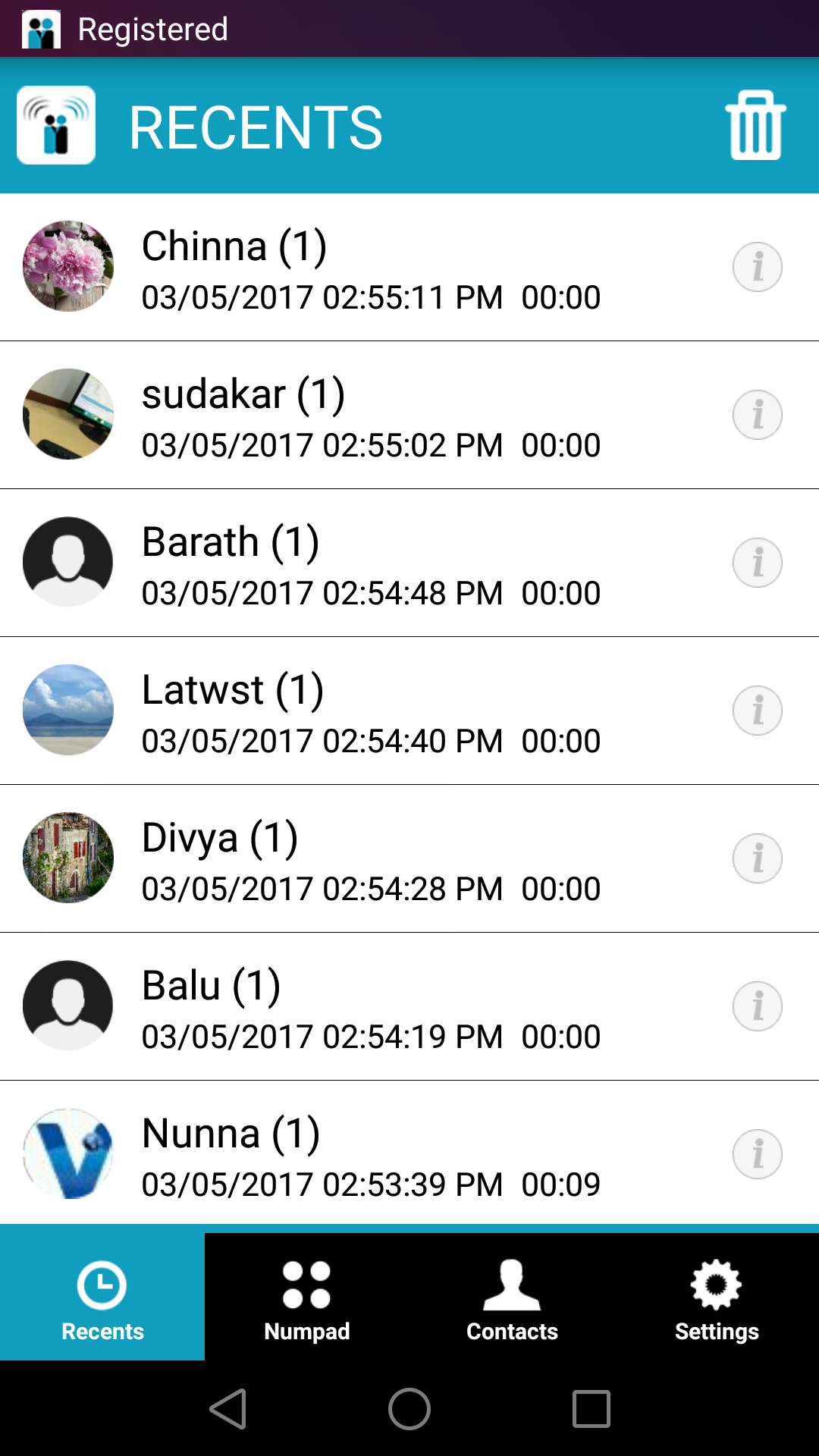Screen dimensions: 819x1456
Task: Open the Latwst recent call entry
Action: [x=409, y=711]
